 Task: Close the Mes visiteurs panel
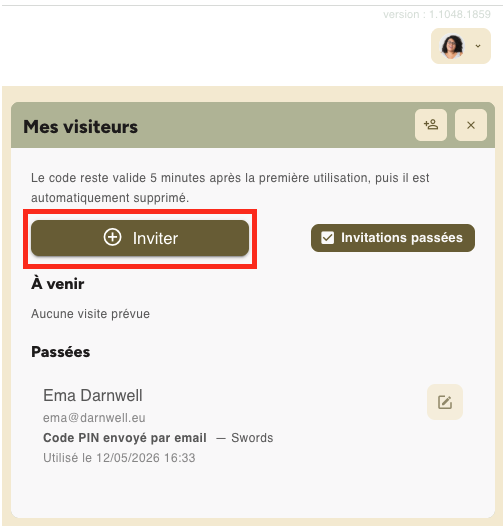[x=471, y=125]
